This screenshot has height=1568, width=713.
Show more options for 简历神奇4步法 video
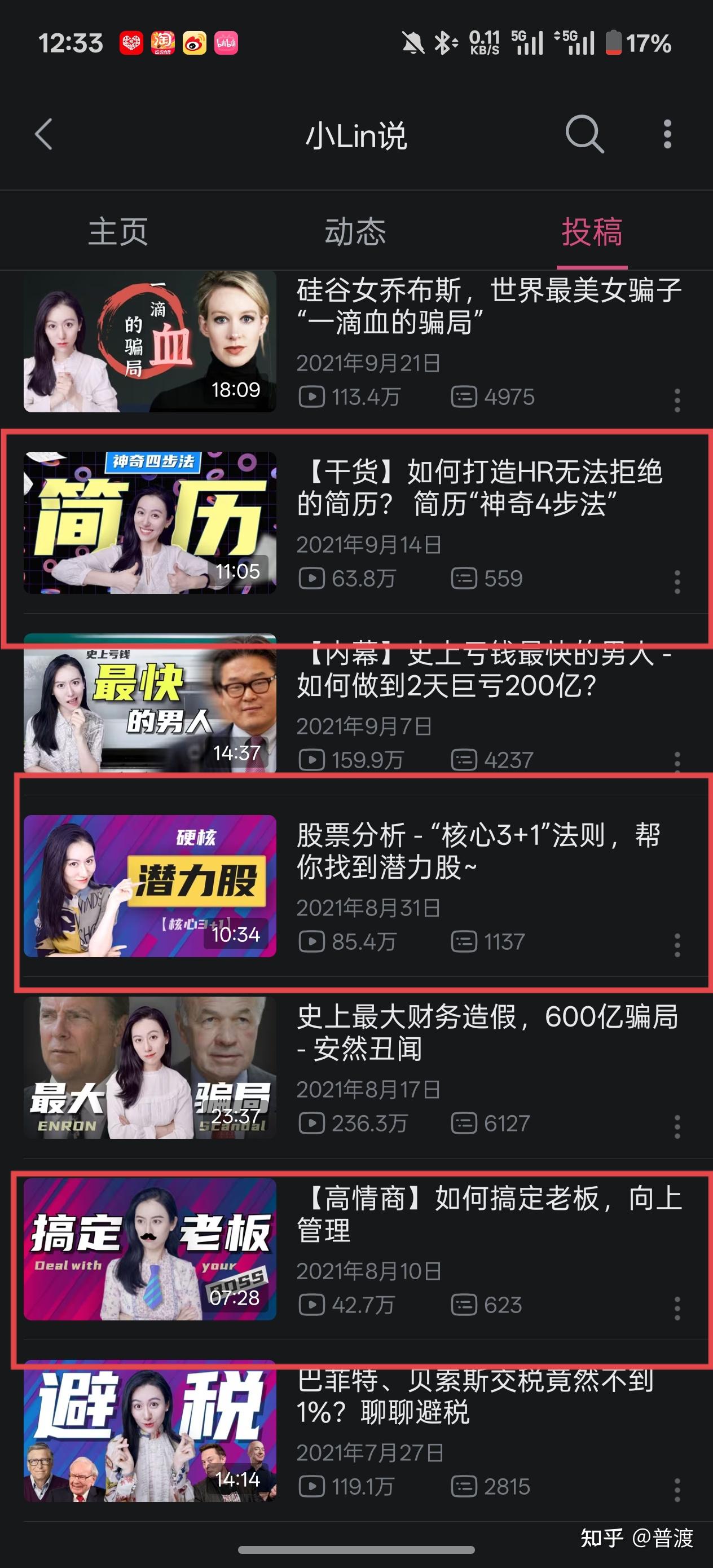(x=677, y=582)
